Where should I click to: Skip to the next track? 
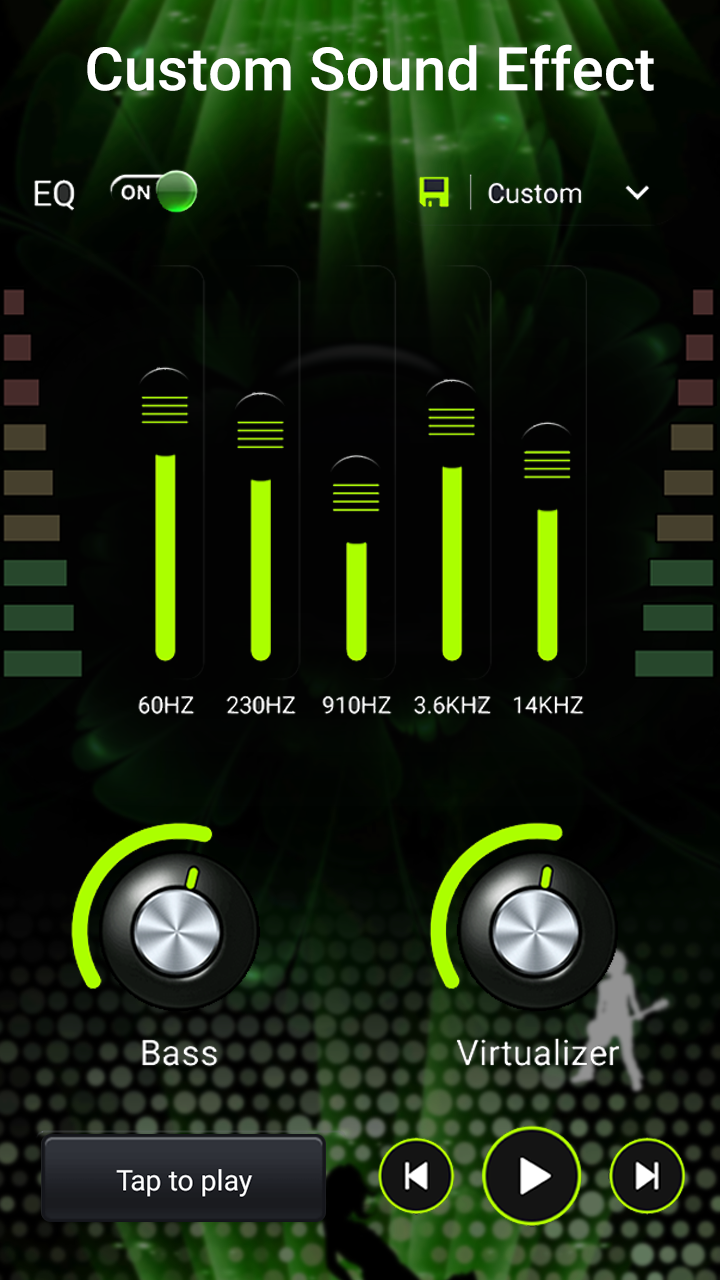pyautogui.click(x=646, y=1177)
